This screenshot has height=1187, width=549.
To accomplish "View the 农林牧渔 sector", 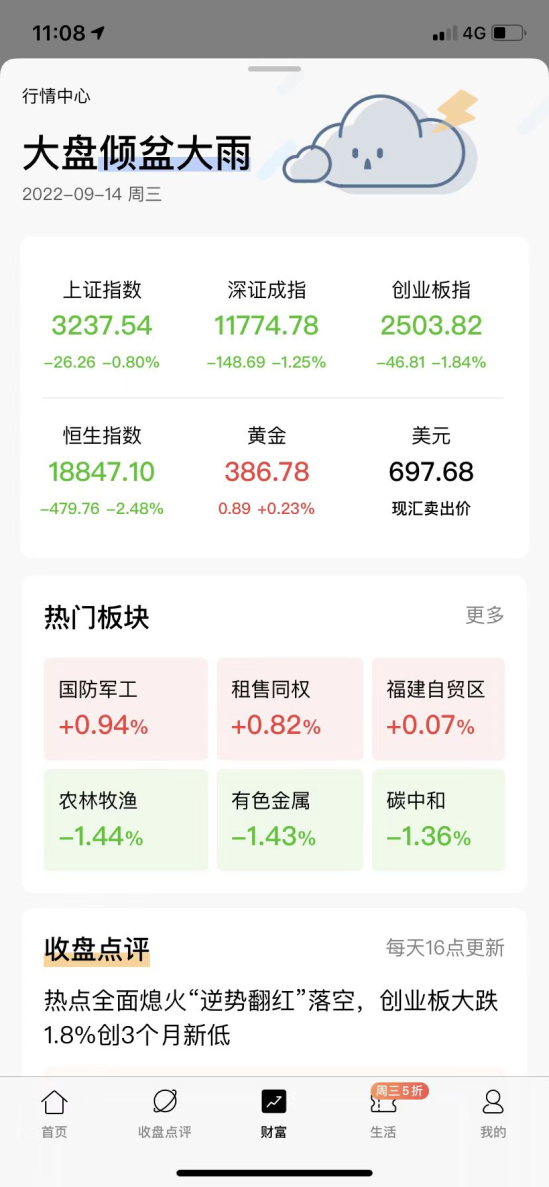I will (126, 820).
